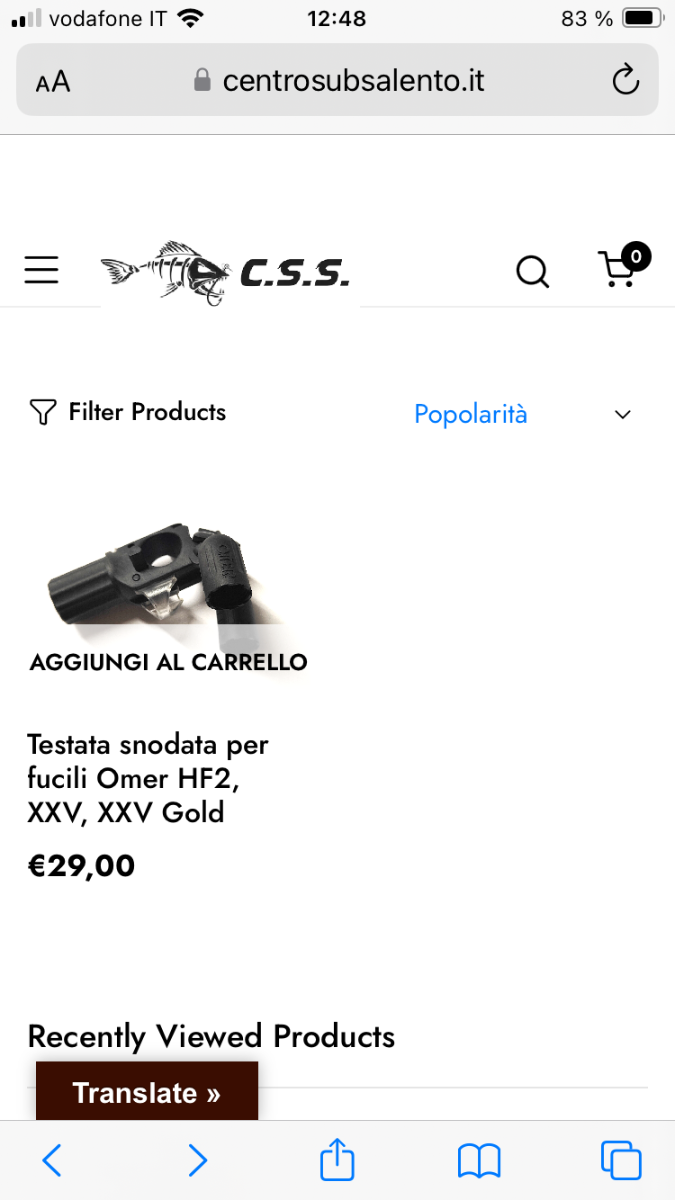This screenshot has width=675, height=1200.
Task: Open the site search magnifier
Action: point(532,270)
